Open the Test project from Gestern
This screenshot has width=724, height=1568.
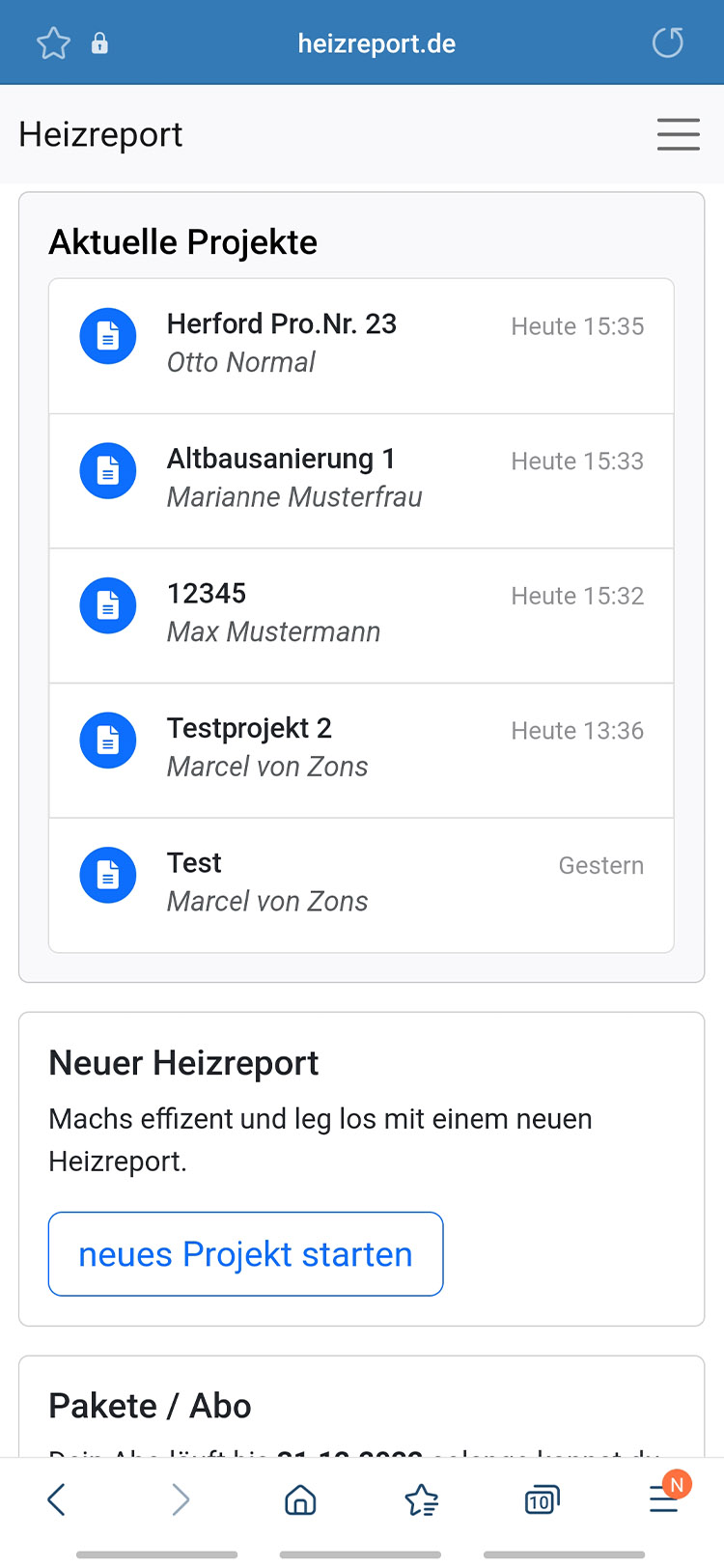[x=361, y=884]
